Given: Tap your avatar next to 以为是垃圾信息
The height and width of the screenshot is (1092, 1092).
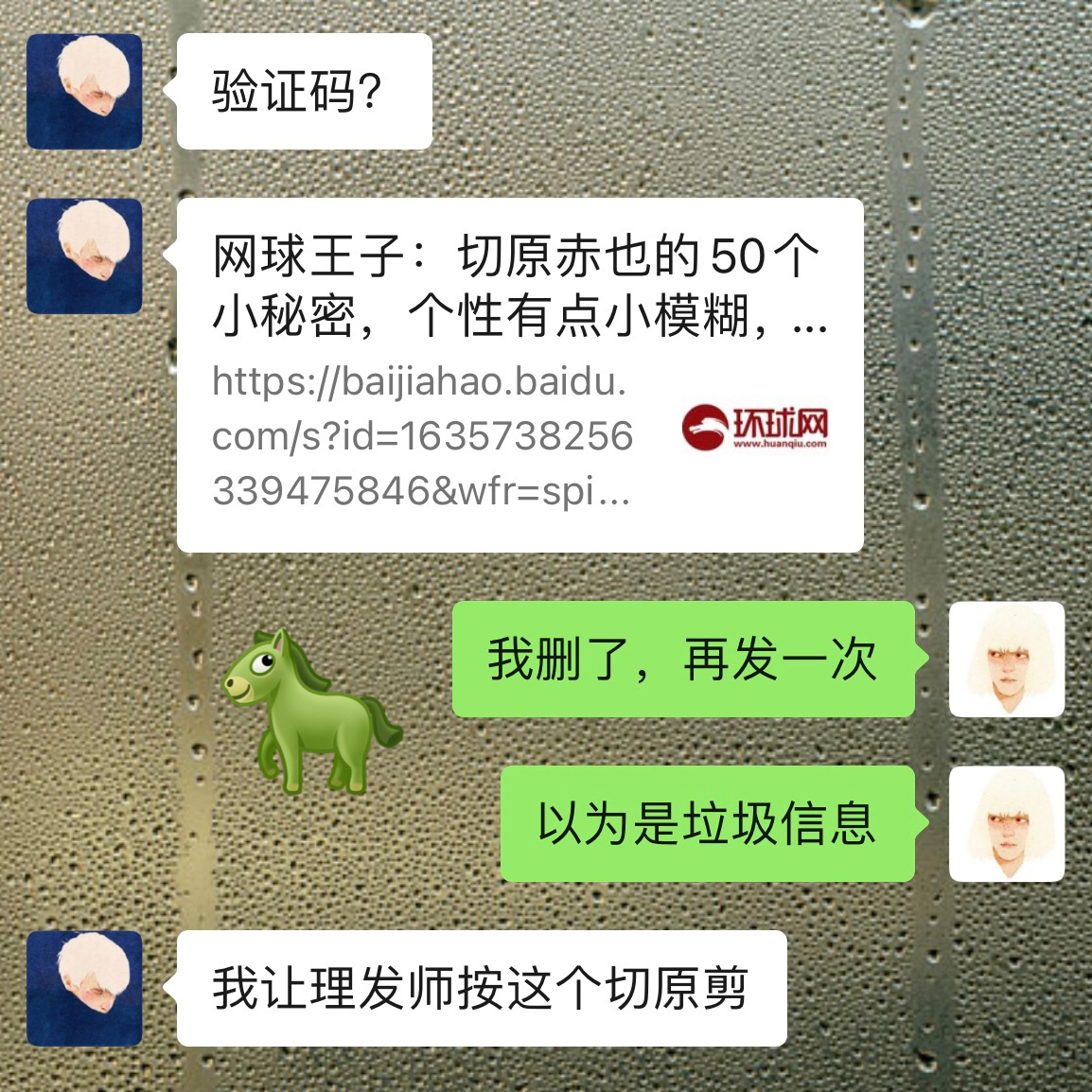Looking at the screenshot, I should click(x=1006, y=823).
